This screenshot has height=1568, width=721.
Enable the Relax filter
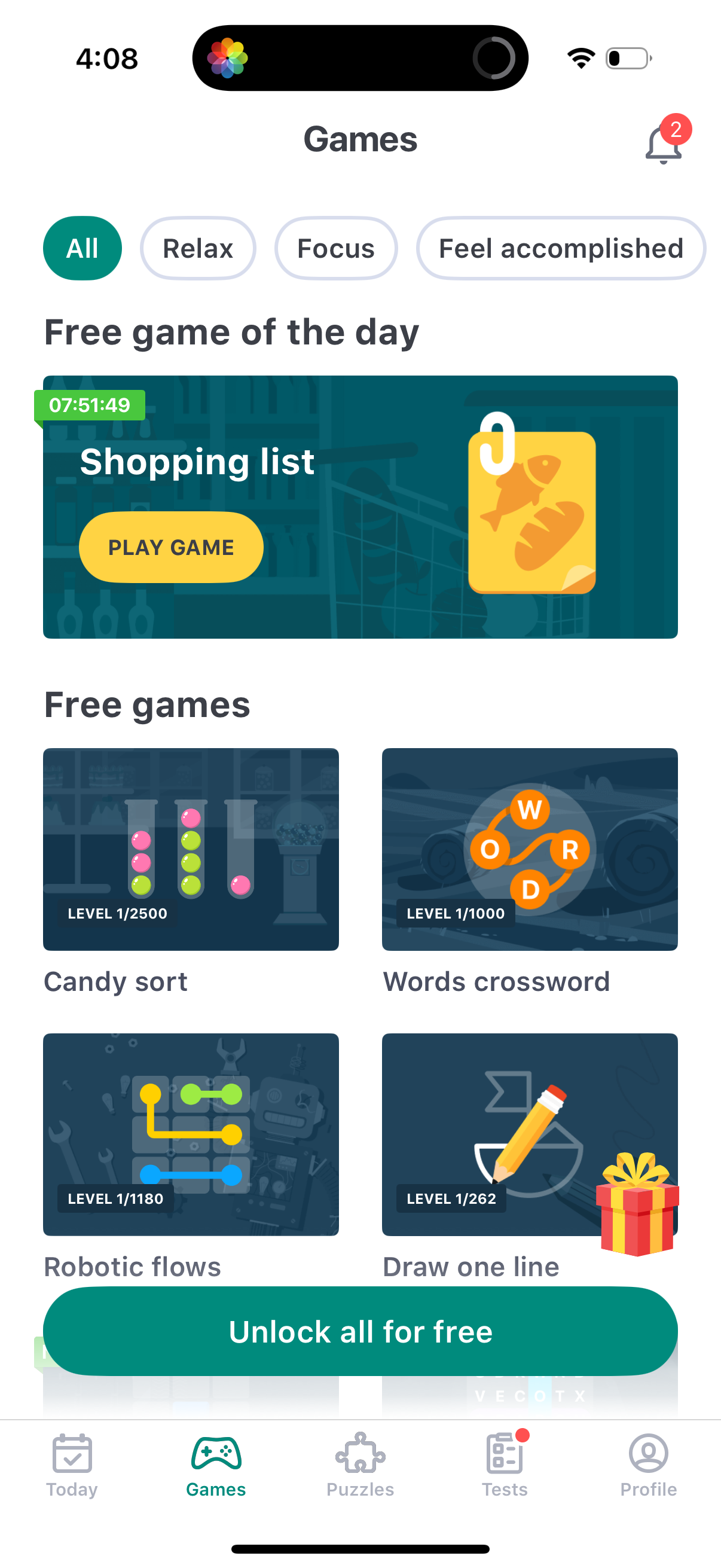(x=197, y=248)
